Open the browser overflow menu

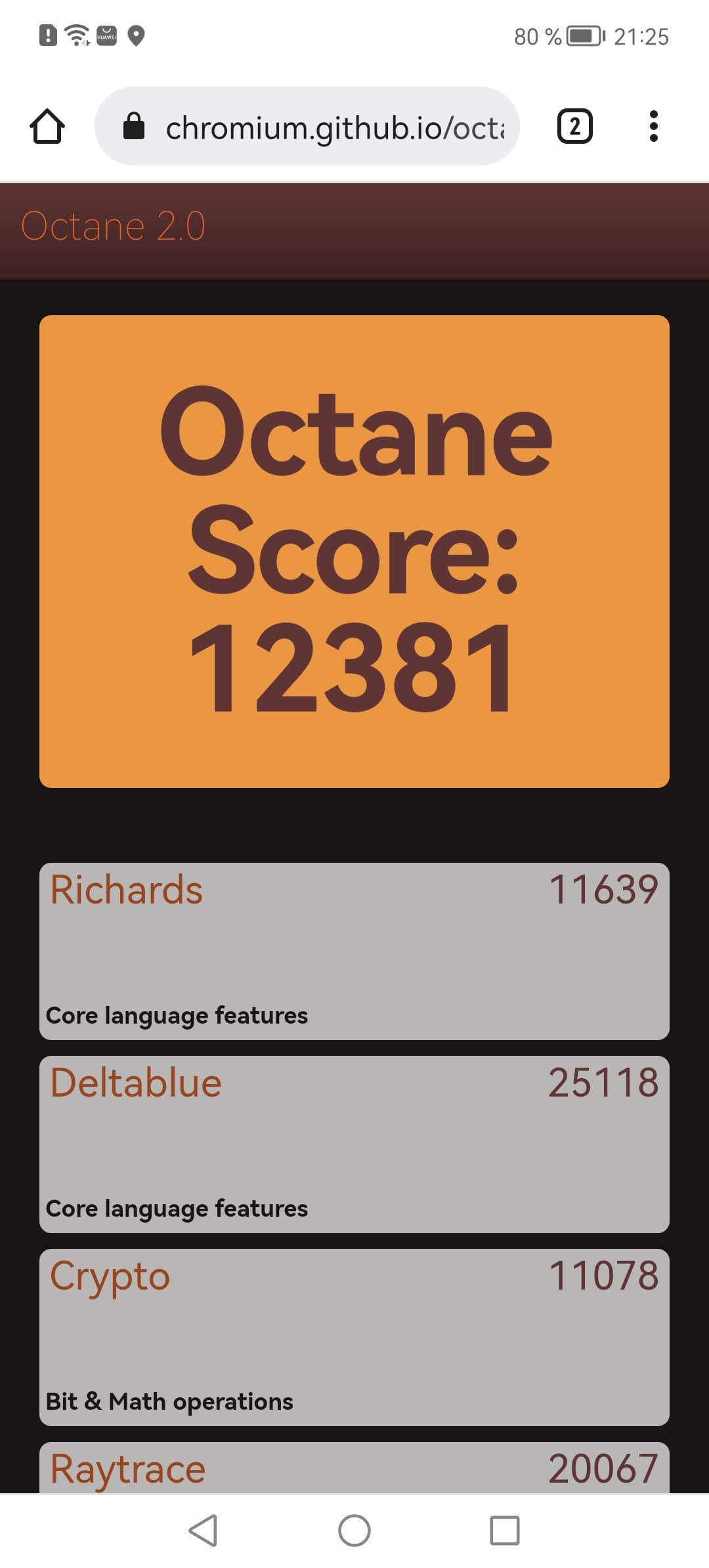(x=653, y=126)
